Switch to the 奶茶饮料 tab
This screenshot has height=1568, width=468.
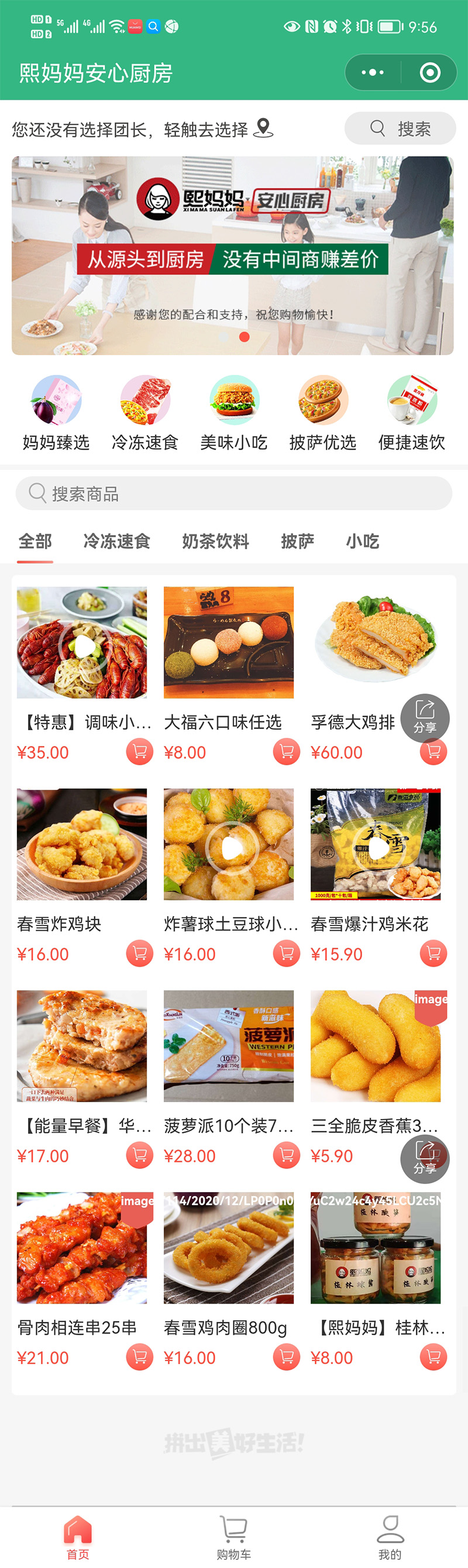(215, 541)
